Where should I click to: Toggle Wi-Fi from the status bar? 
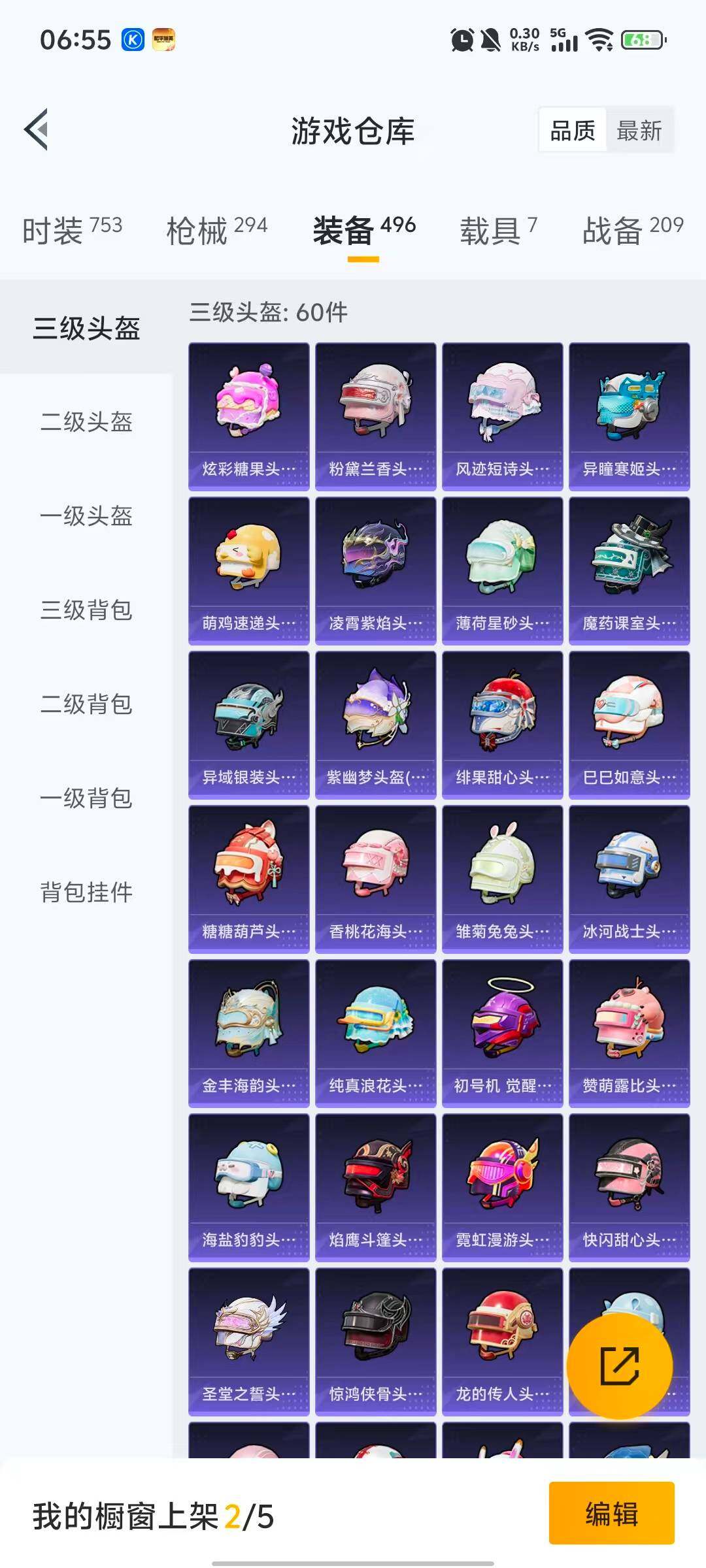[x=599, y=41]
